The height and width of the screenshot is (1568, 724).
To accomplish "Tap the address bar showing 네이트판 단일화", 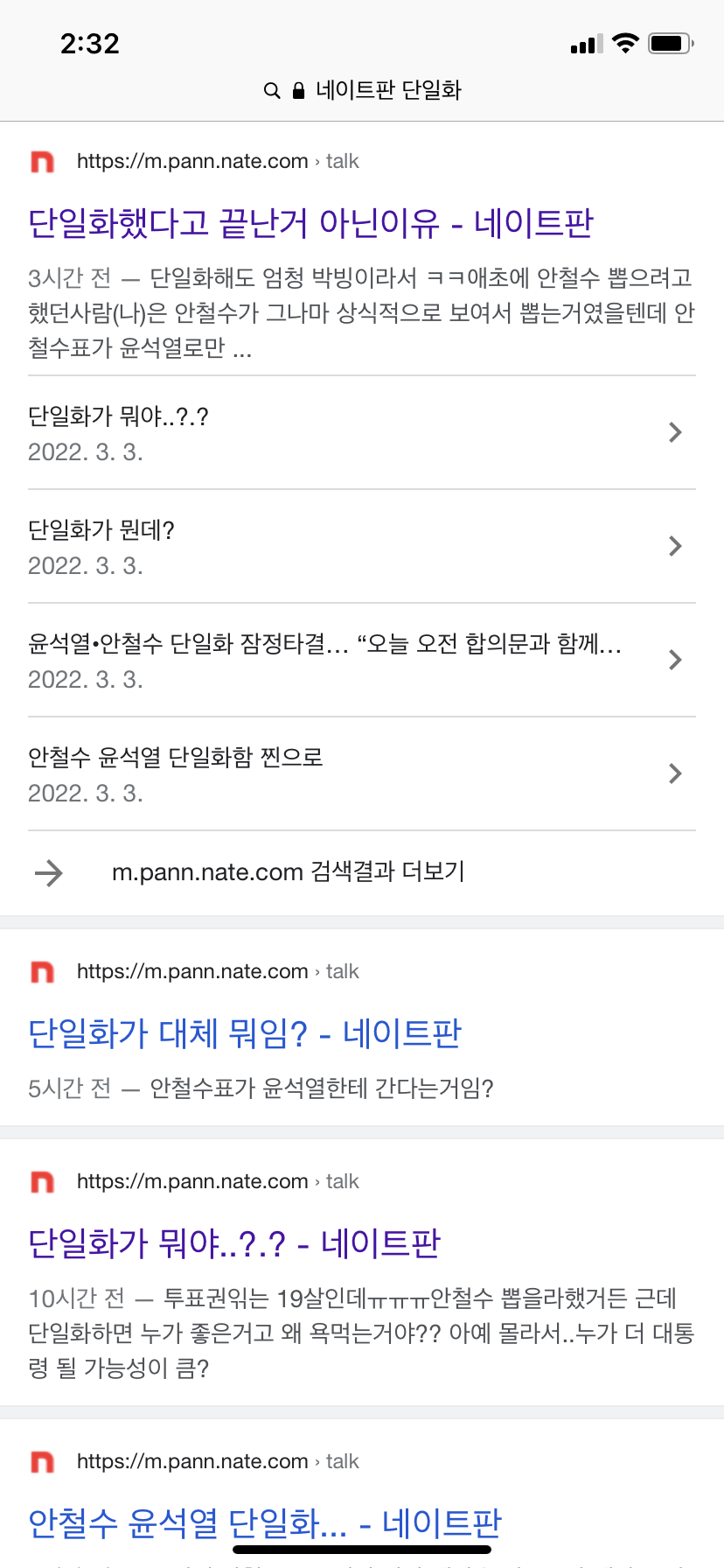I will click(362, 90).
